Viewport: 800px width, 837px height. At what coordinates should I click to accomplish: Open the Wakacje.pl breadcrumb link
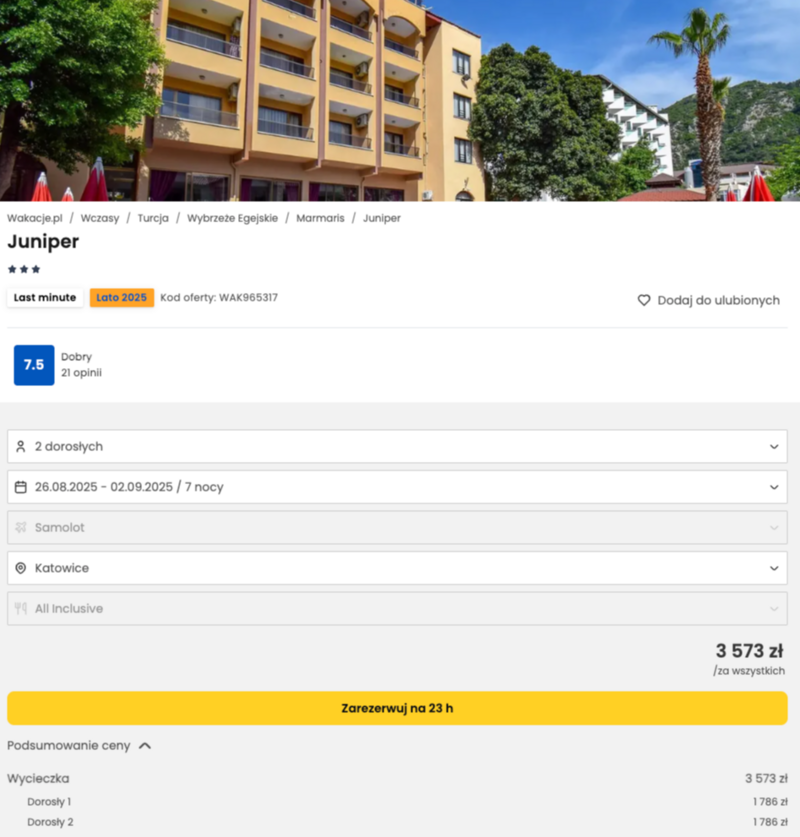34,218
